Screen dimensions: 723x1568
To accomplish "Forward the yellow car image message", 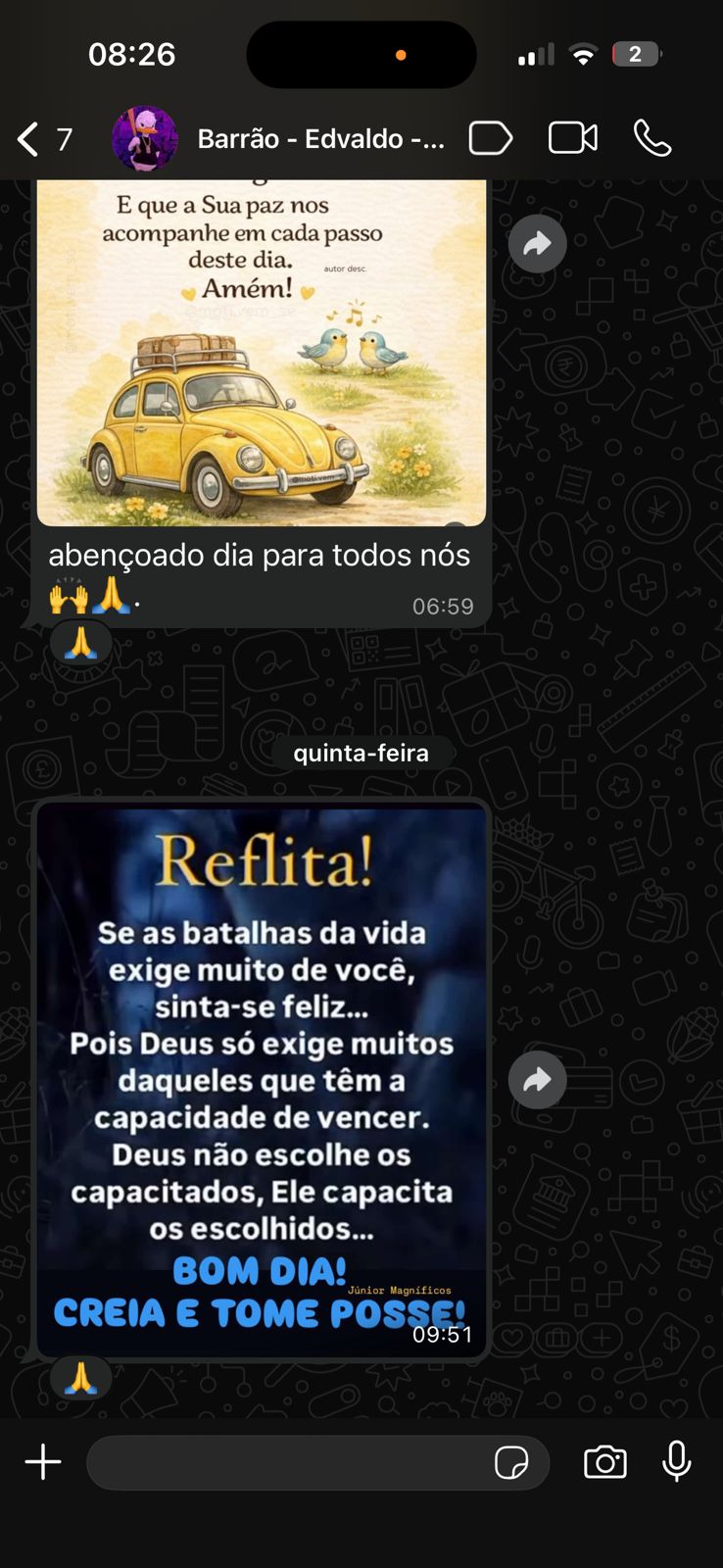I will click(537, 243).
